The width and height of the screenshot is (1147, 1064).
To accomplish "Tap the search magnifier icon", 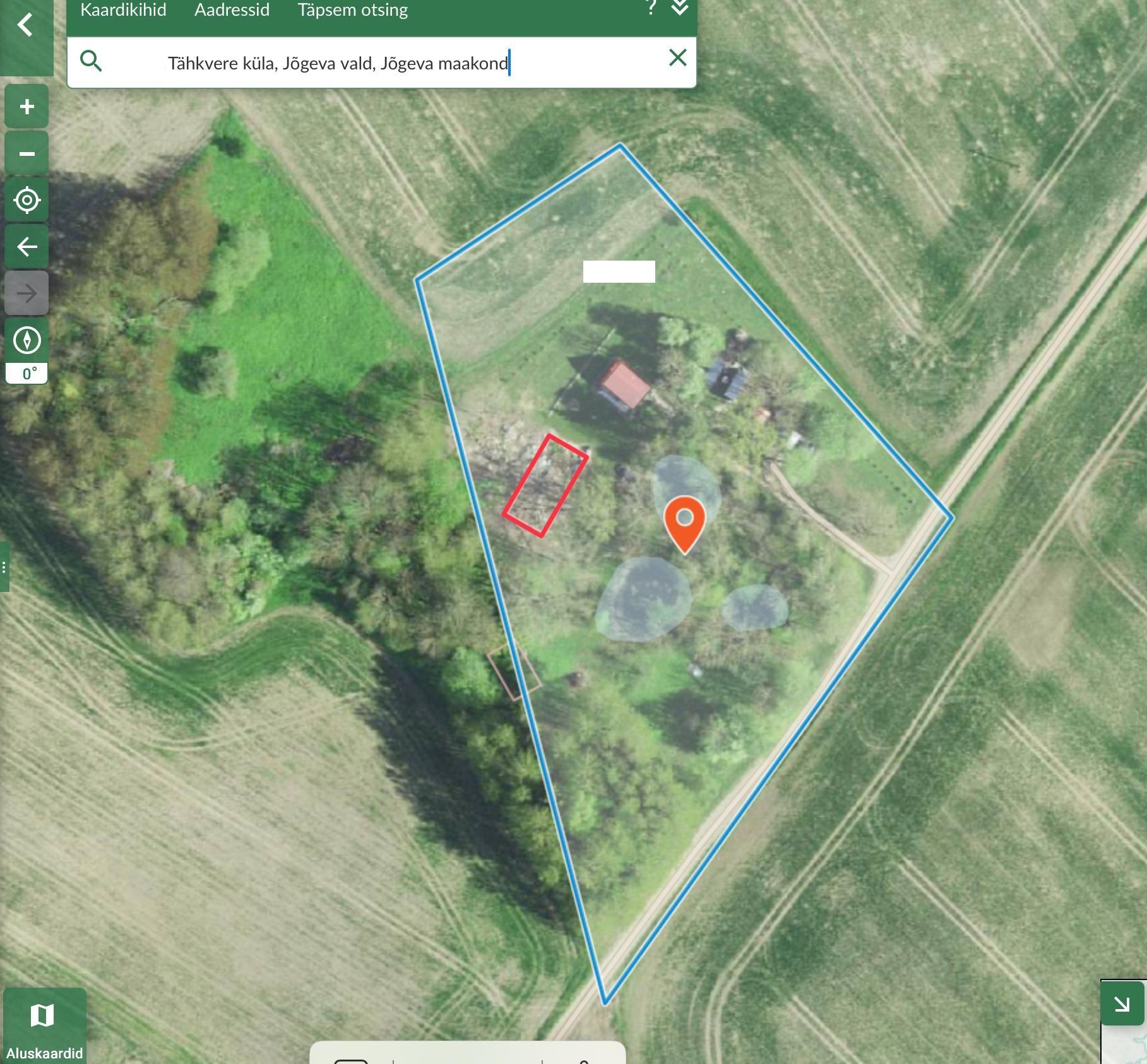I will pos(91,61).
